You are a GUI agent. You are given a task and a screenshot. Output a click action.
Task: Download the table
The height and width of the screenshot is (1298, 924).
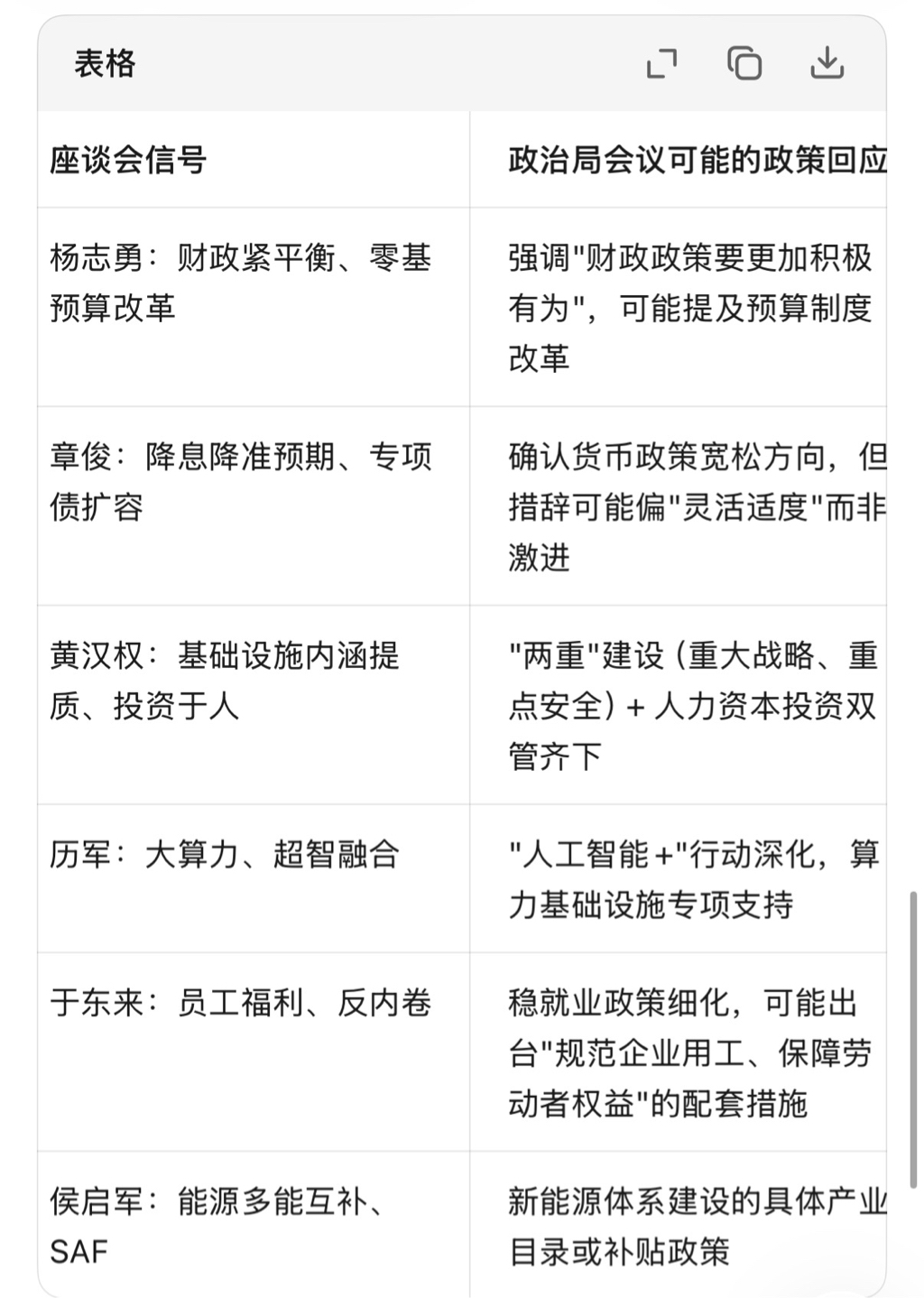coord(827,63)
